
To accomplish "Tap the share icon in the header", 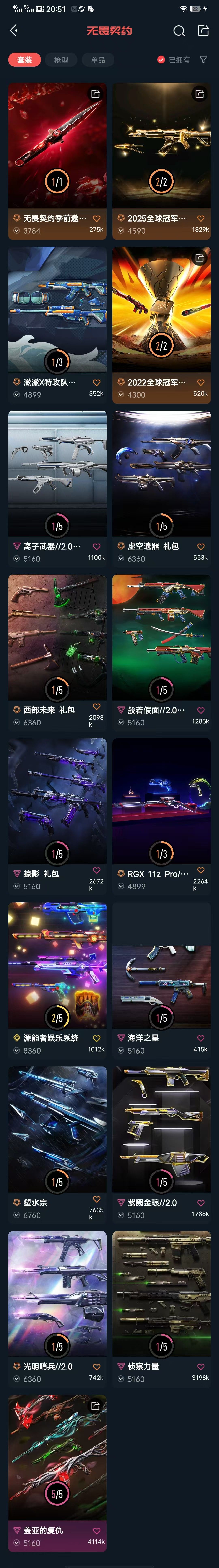I will (203, 30).
